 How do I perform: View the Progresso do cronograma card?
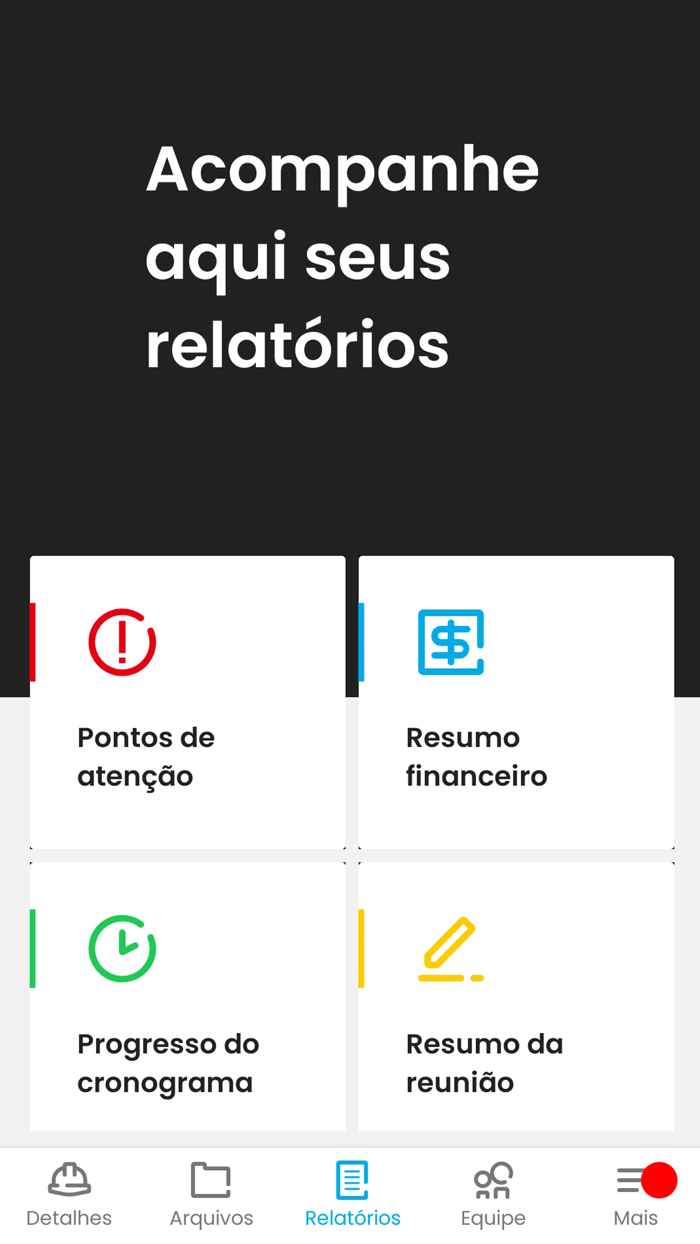point(188,996)
